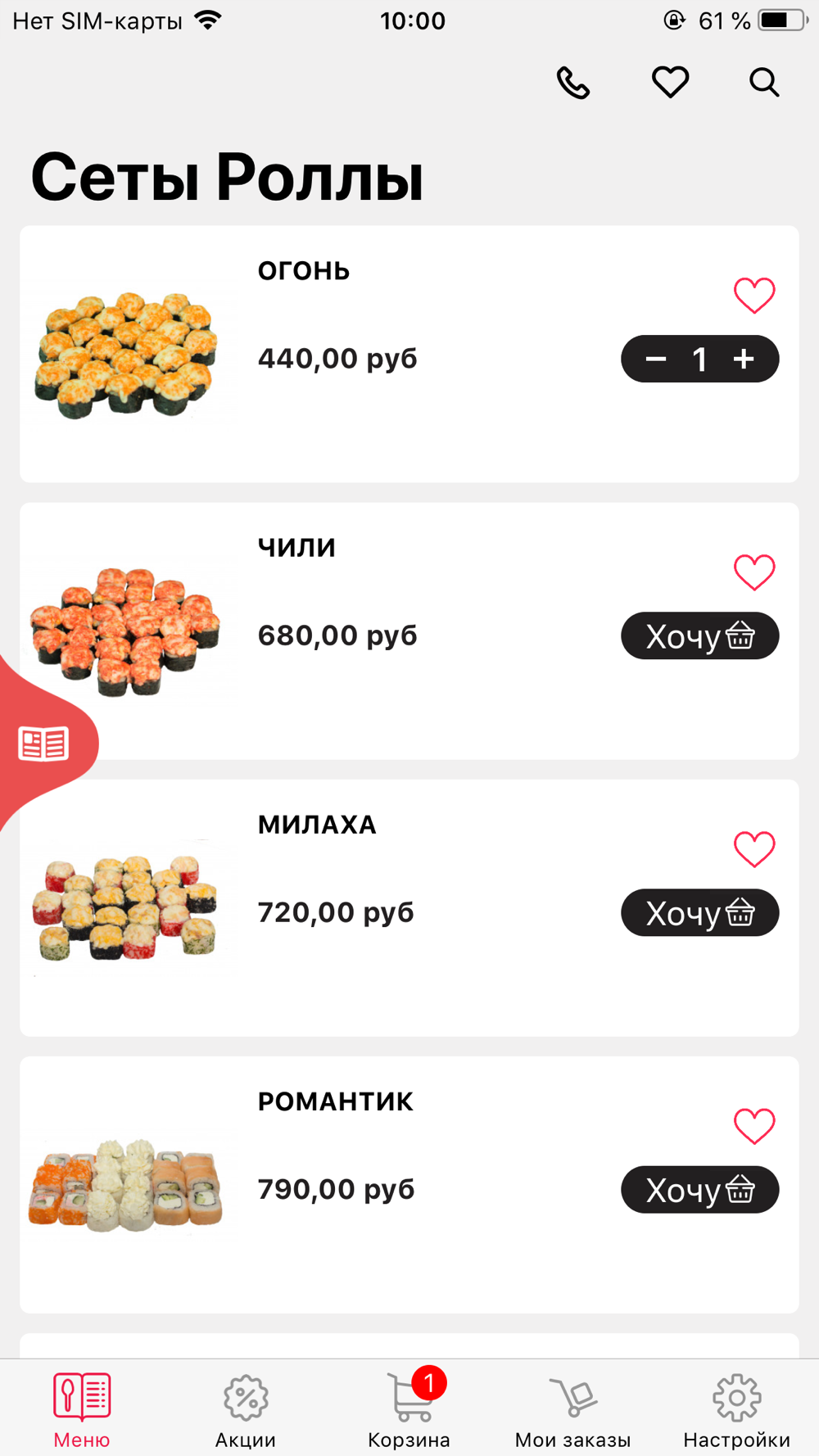Call the restaurant via phone icon
The height and width of the screenshot is (1456, 819).
click(x=572, y=83)
